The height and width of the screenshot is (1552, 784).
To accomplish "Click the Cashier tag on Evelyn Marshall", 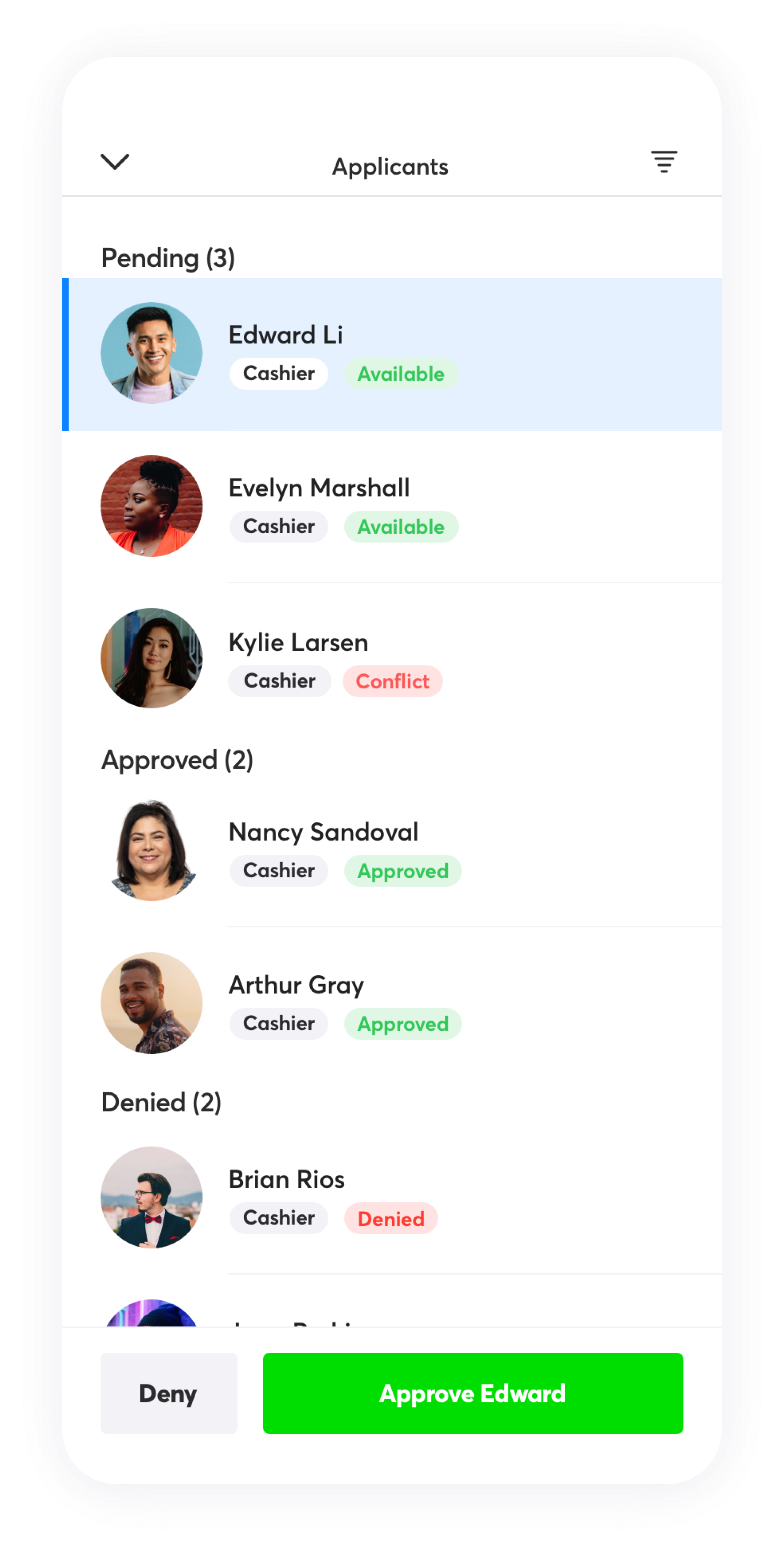I will (x=278, y=526).
